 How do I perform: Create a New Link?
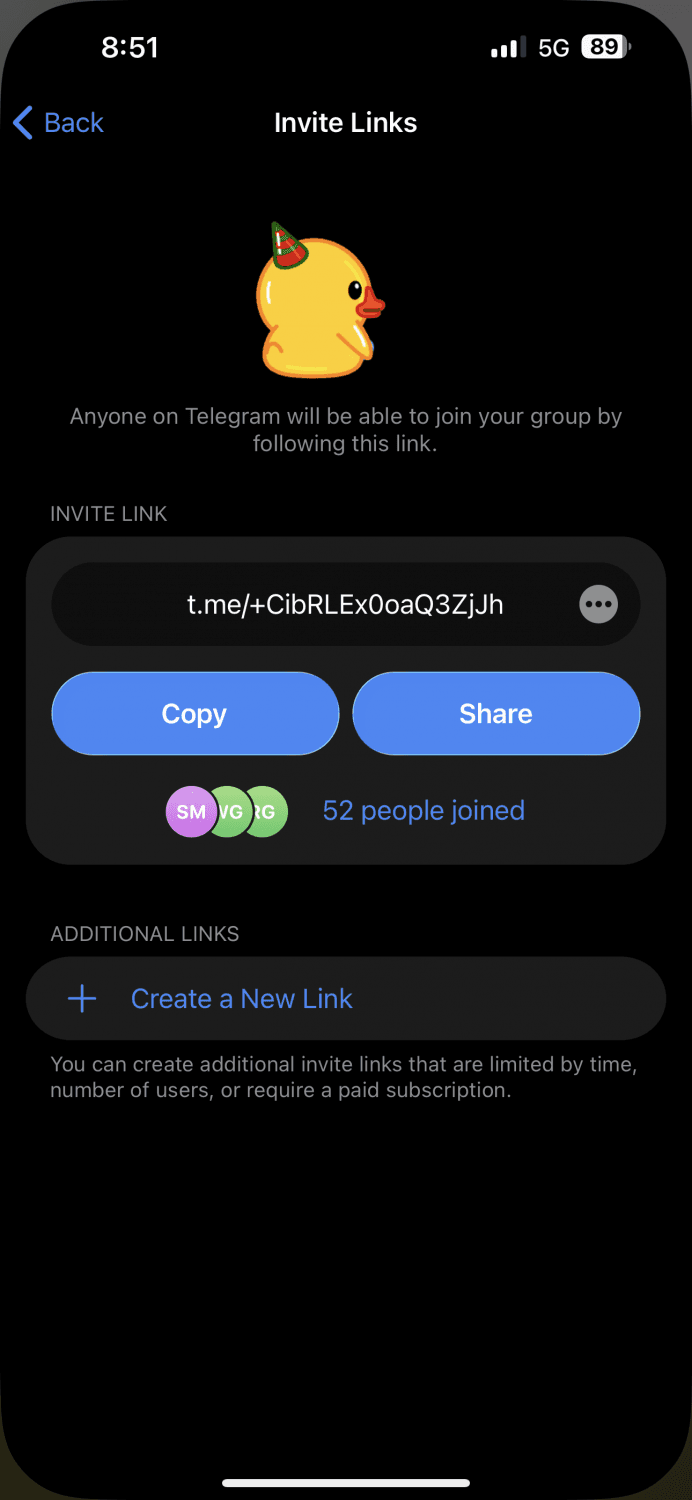tap(242, 998)
